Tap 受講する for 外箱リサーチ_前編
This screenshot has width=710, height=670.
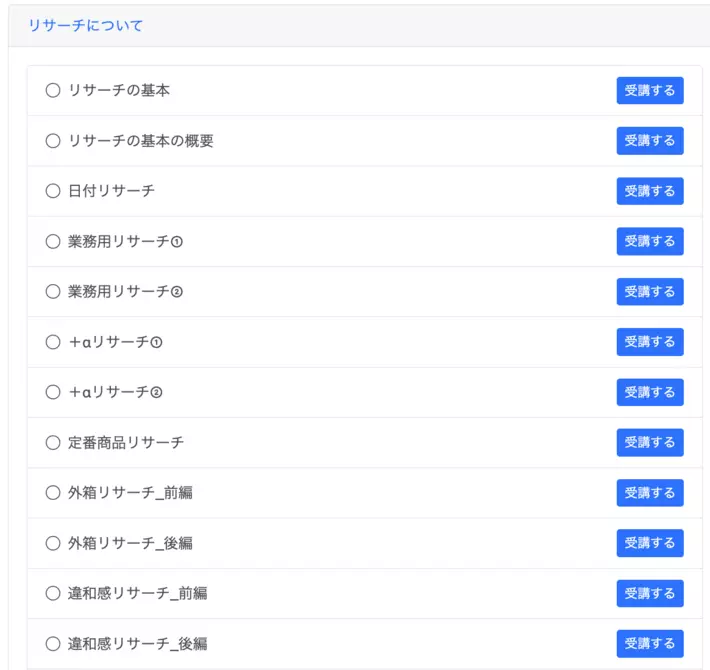point(649,493)
